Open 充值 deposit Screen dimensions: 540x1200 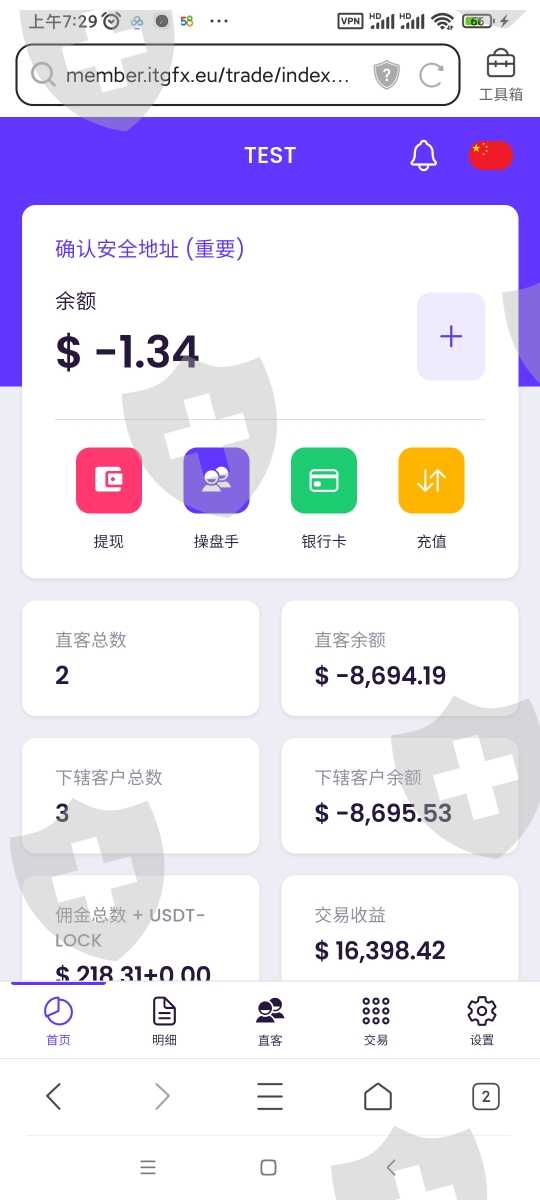tap(431, 498)
